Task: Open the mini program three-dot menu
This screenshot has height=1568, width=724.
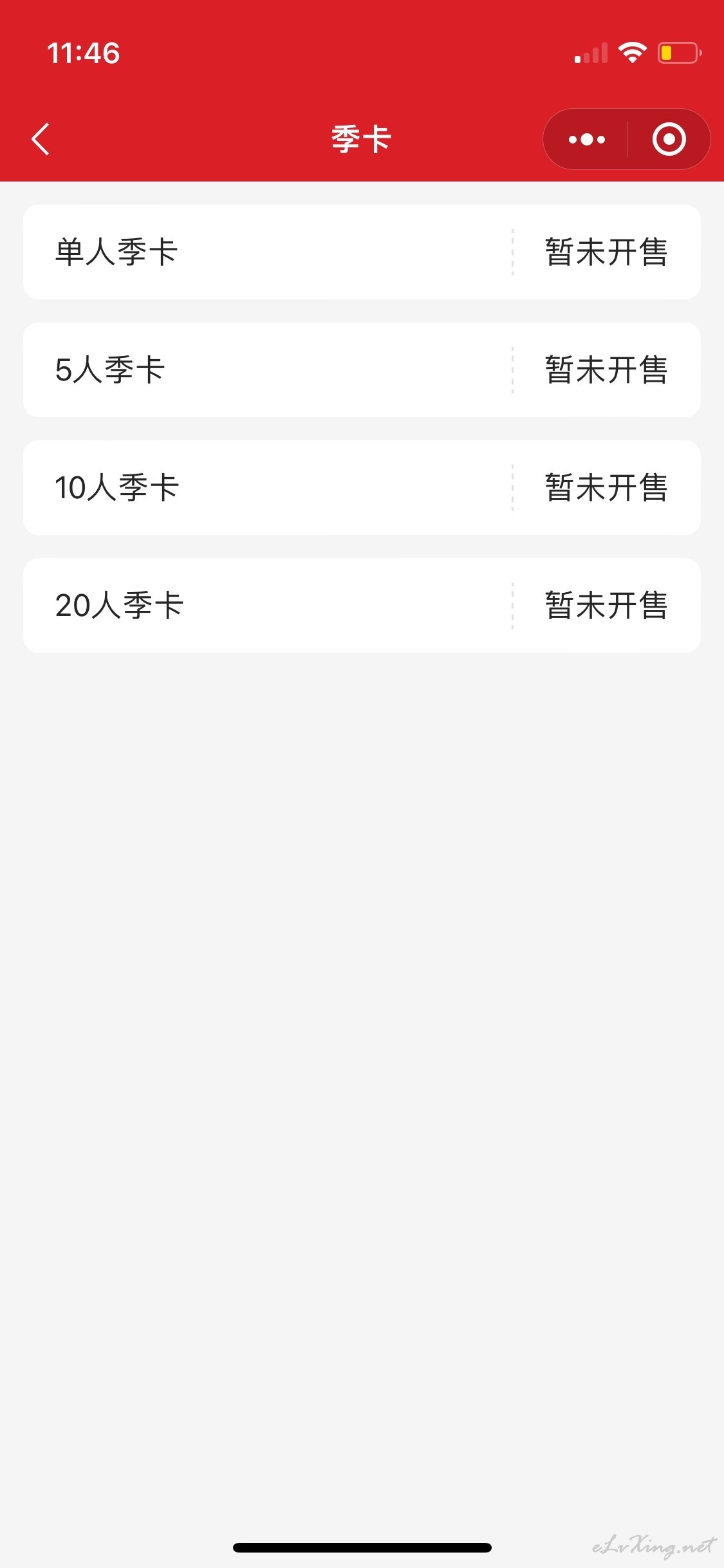Action: point(586,139)
